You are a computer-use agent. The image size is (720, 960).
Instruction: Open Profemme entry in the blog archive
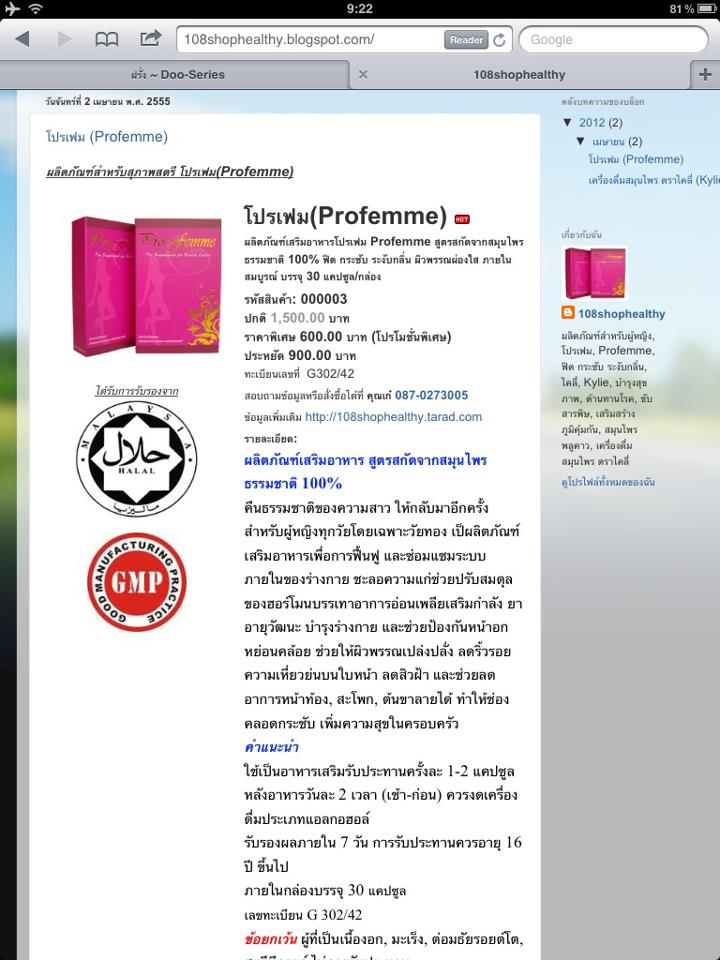pyautogui.click(x=635, y=159)
